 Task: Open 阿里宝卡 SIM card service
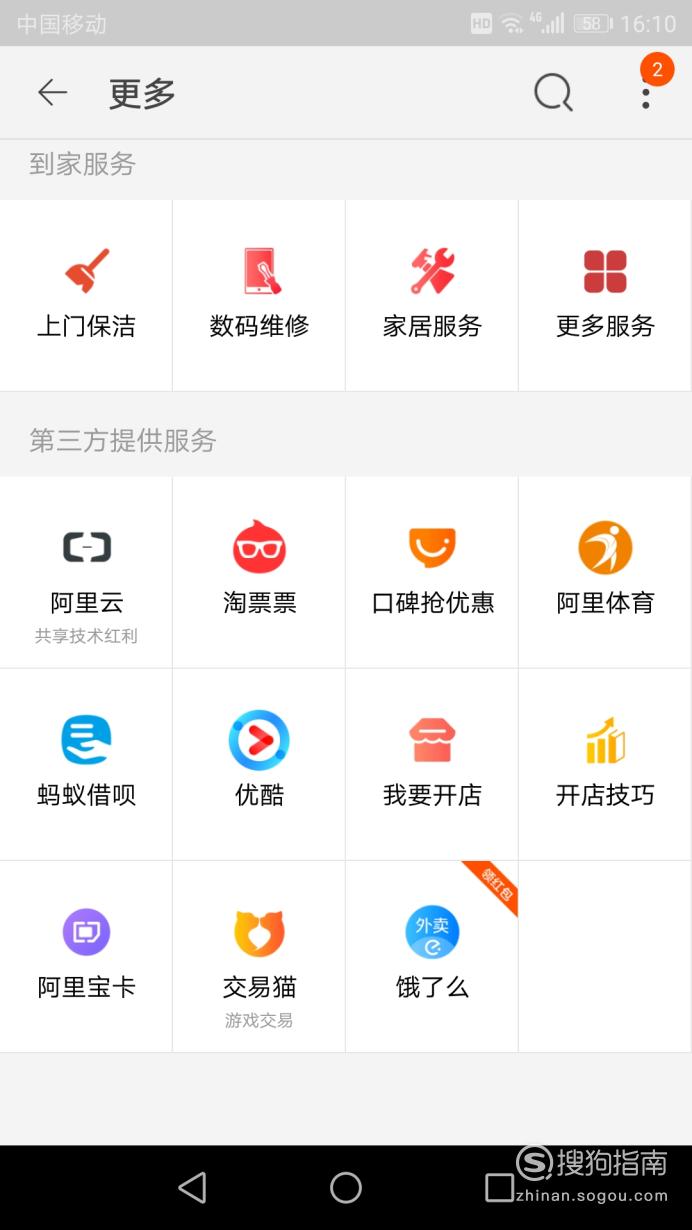pyautogui.click(x=86, y=956)
